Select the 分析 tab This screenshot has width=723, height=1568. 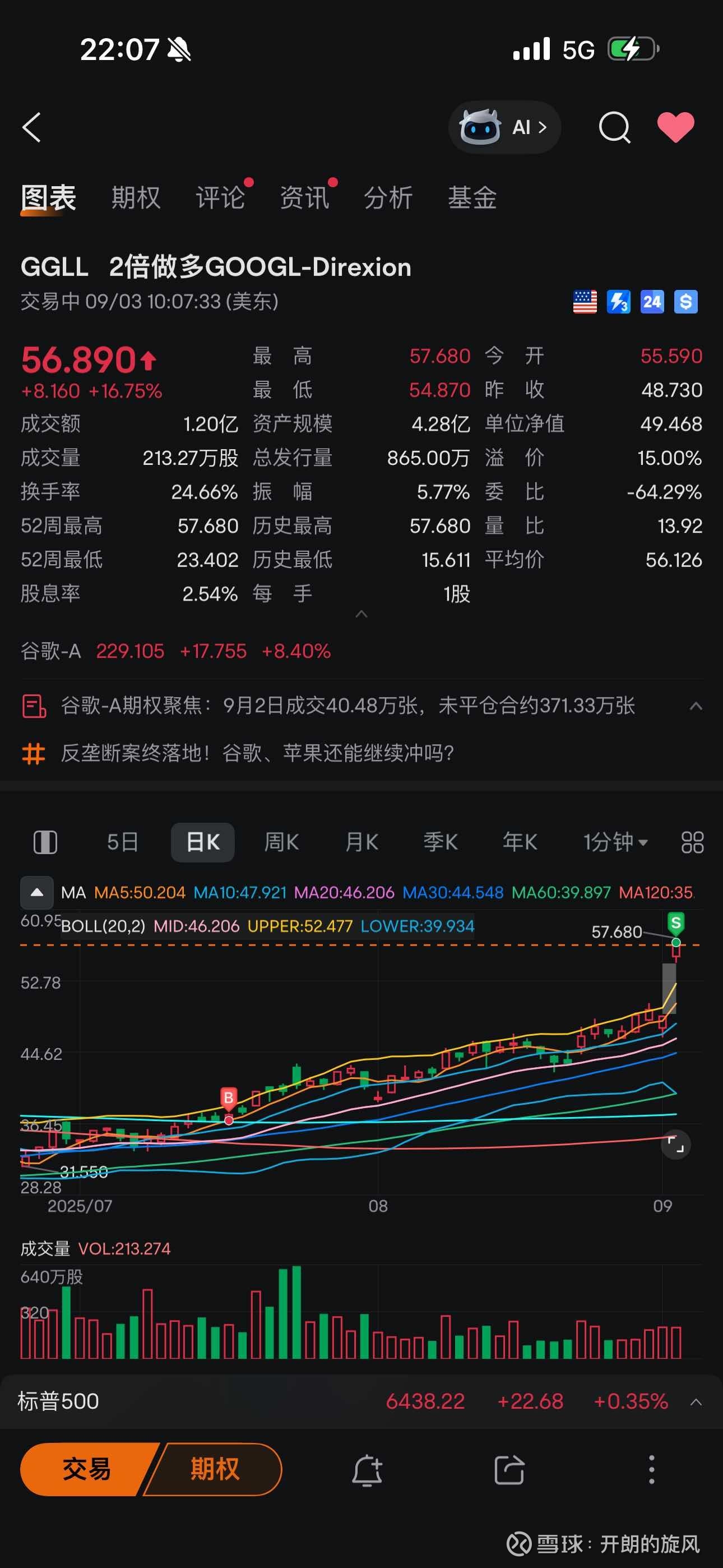tap(388, 198)
